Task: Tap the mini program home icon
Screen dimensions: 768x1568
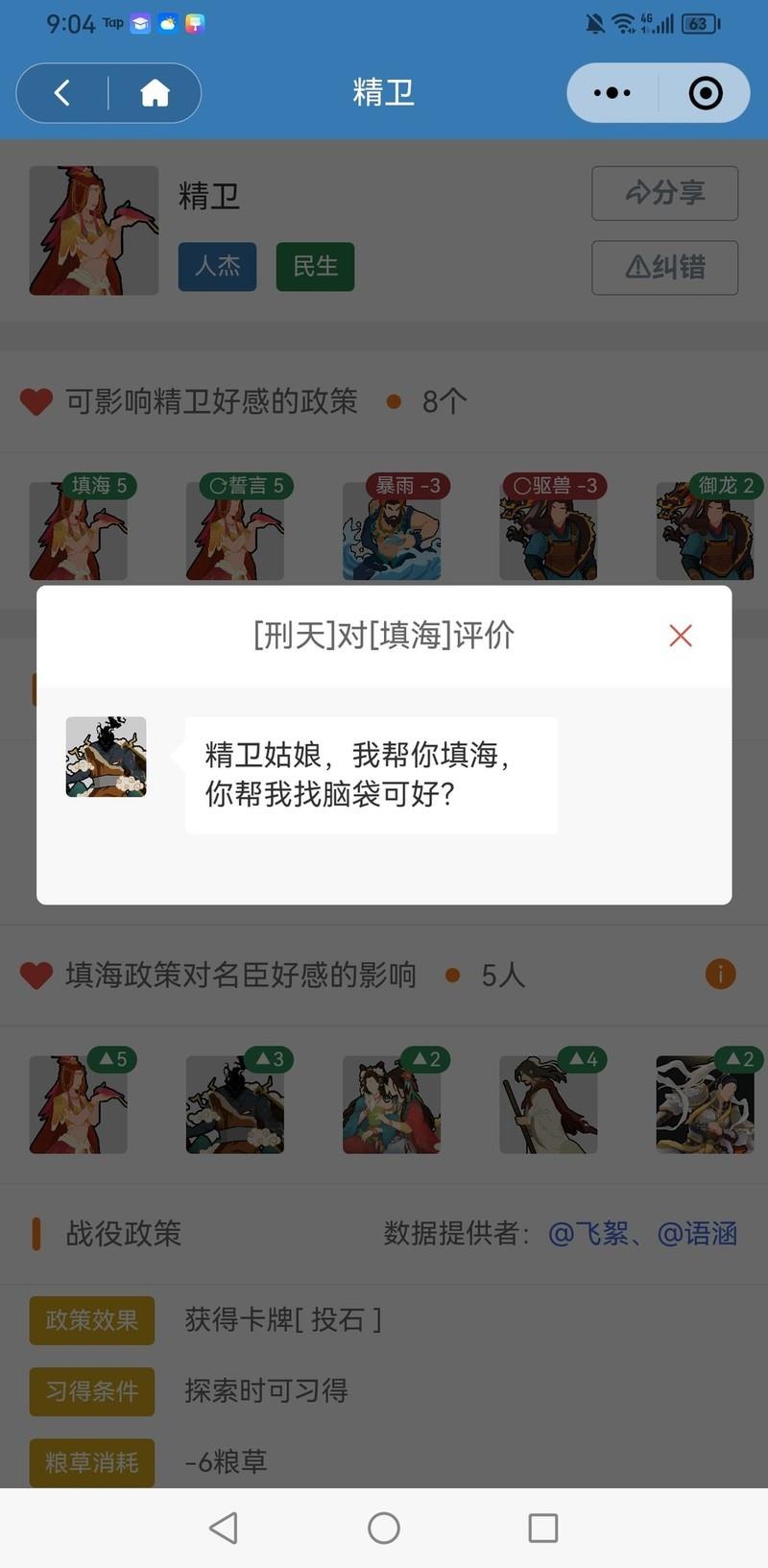Action: click(x=155, y=93)
